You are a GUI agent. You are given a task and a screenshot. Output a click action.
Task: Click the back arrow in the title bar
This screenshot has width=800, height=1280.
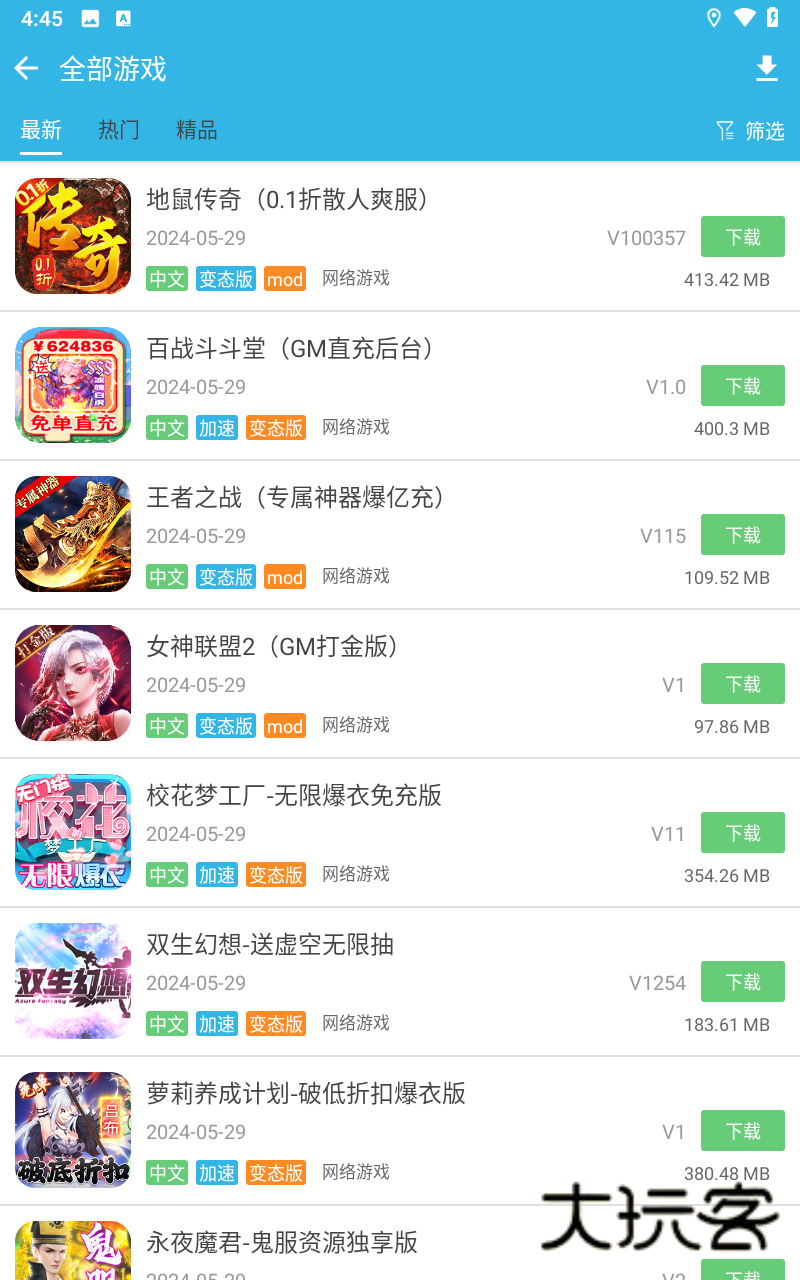[25, 68]
